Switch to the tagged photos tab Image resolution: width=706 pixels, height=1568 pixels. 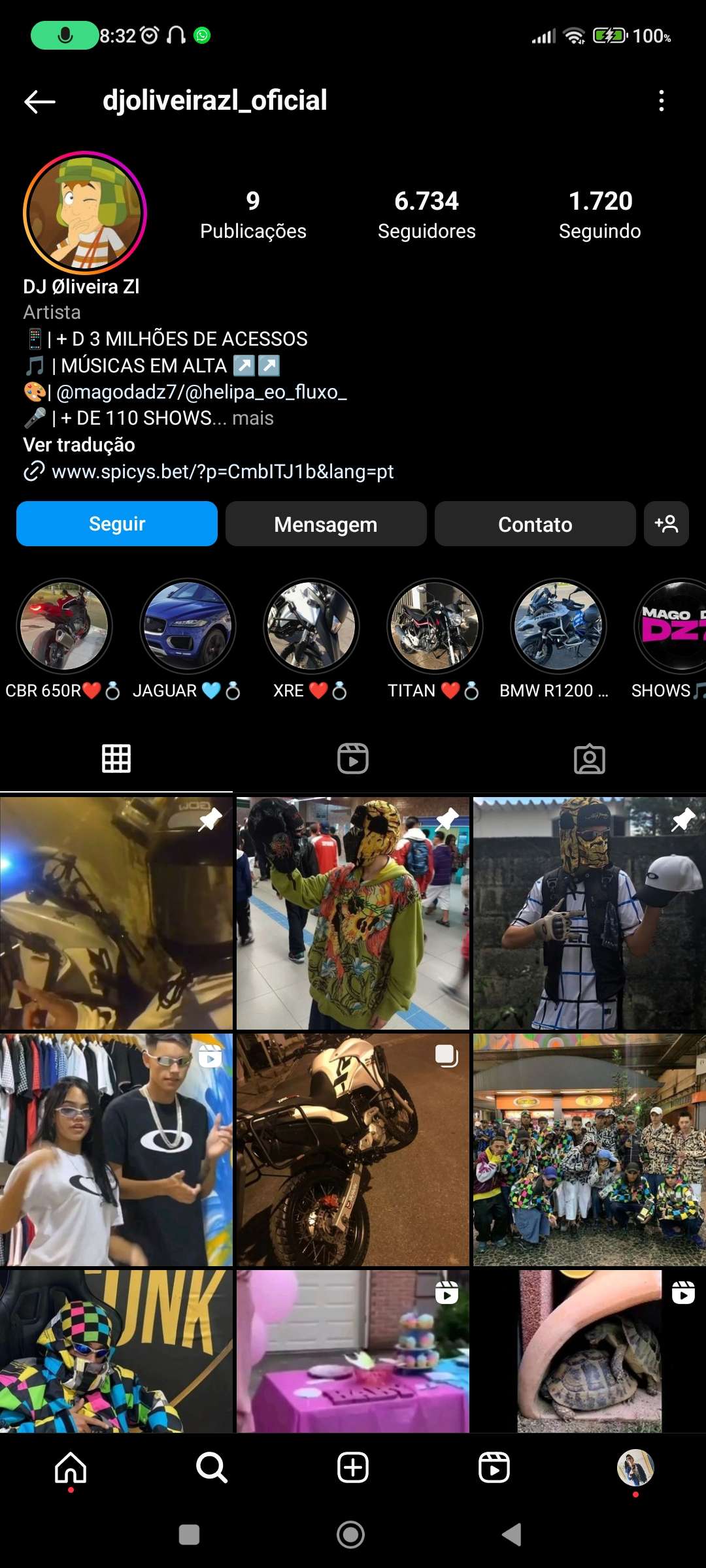(589, 759)
